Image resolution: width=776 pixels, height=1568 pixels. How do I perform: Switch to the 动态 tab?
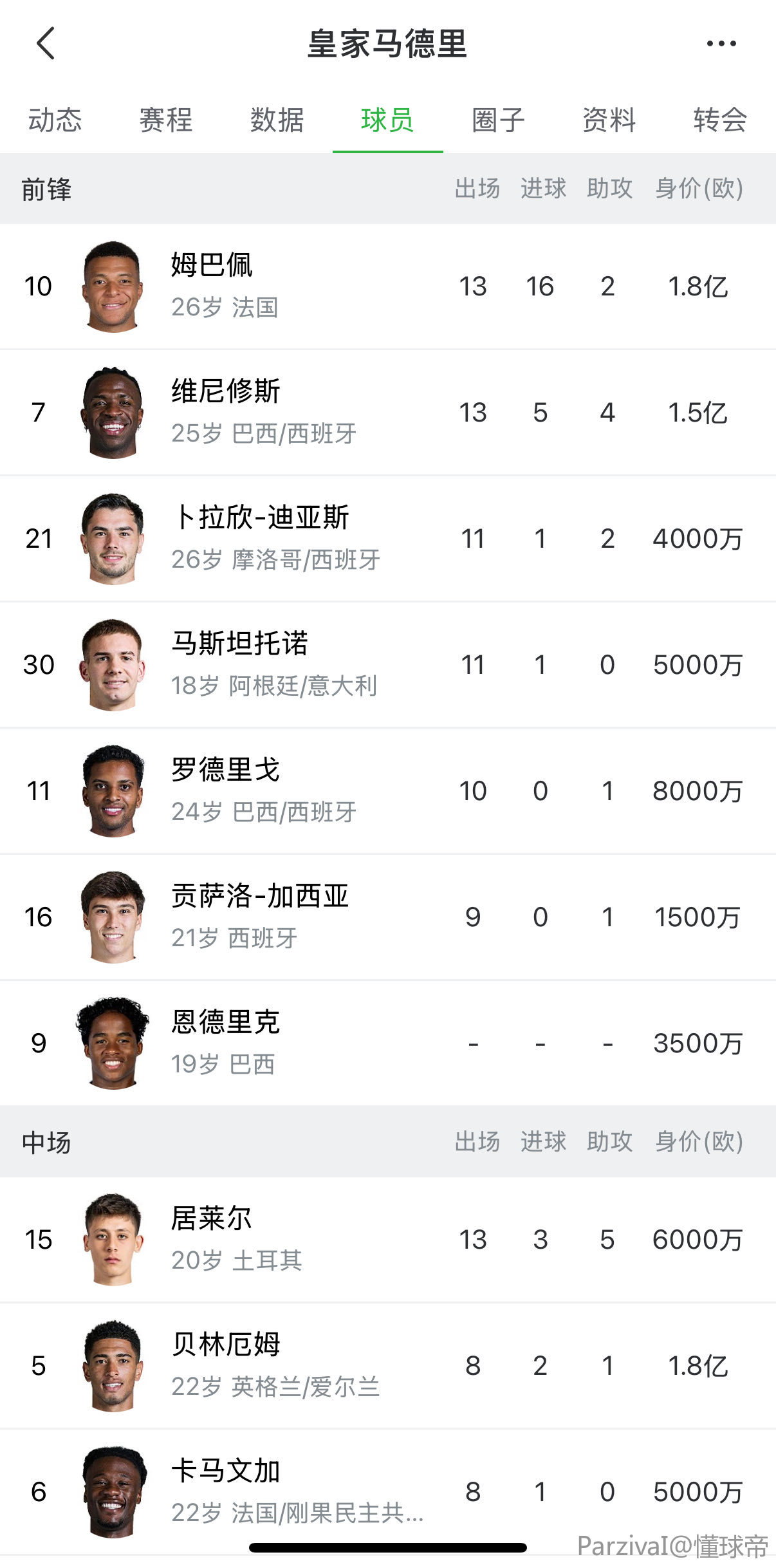[55, 120]
